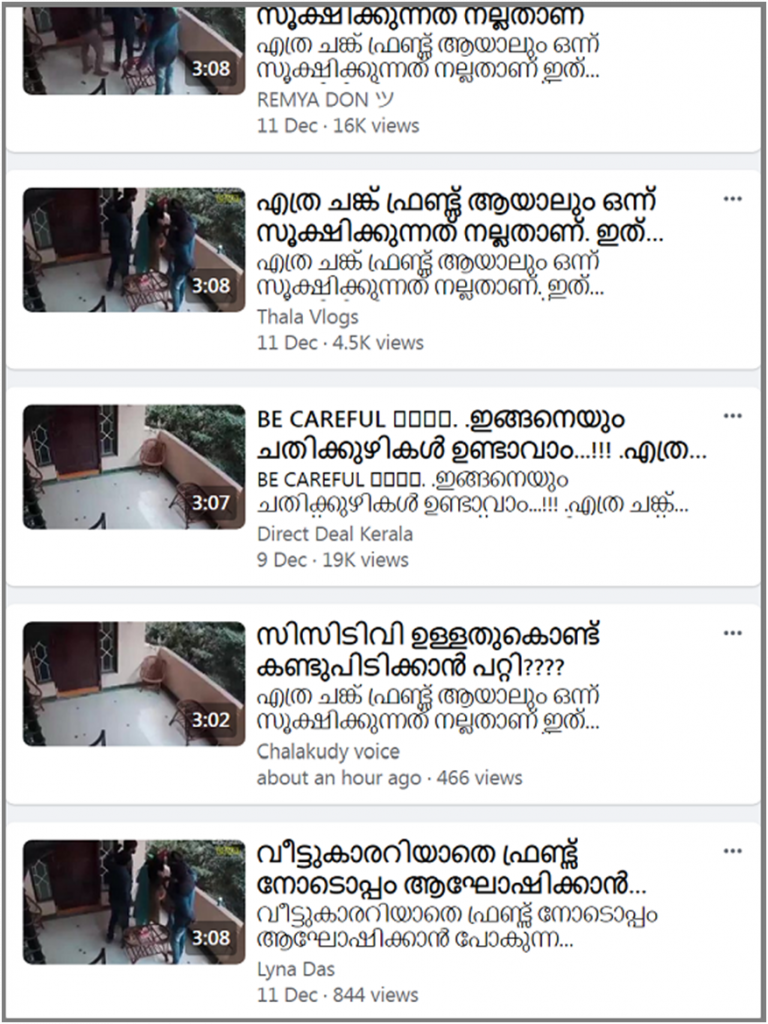Open the more options menu for Chalakudy voice video
768x1024 pixels.
click(733, 633)
